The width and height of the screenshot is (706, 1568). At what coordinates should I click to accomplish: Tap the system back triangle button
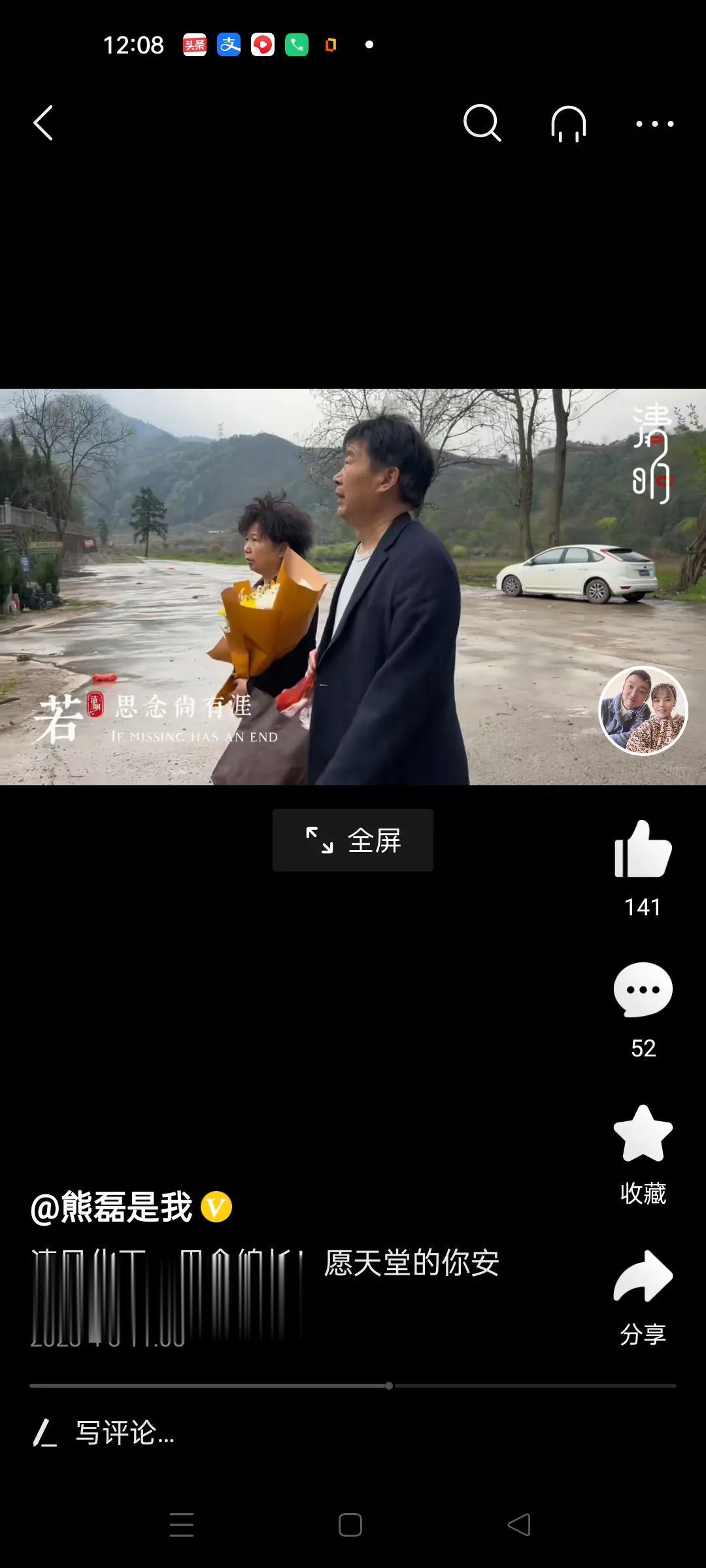click(519, 1525)
